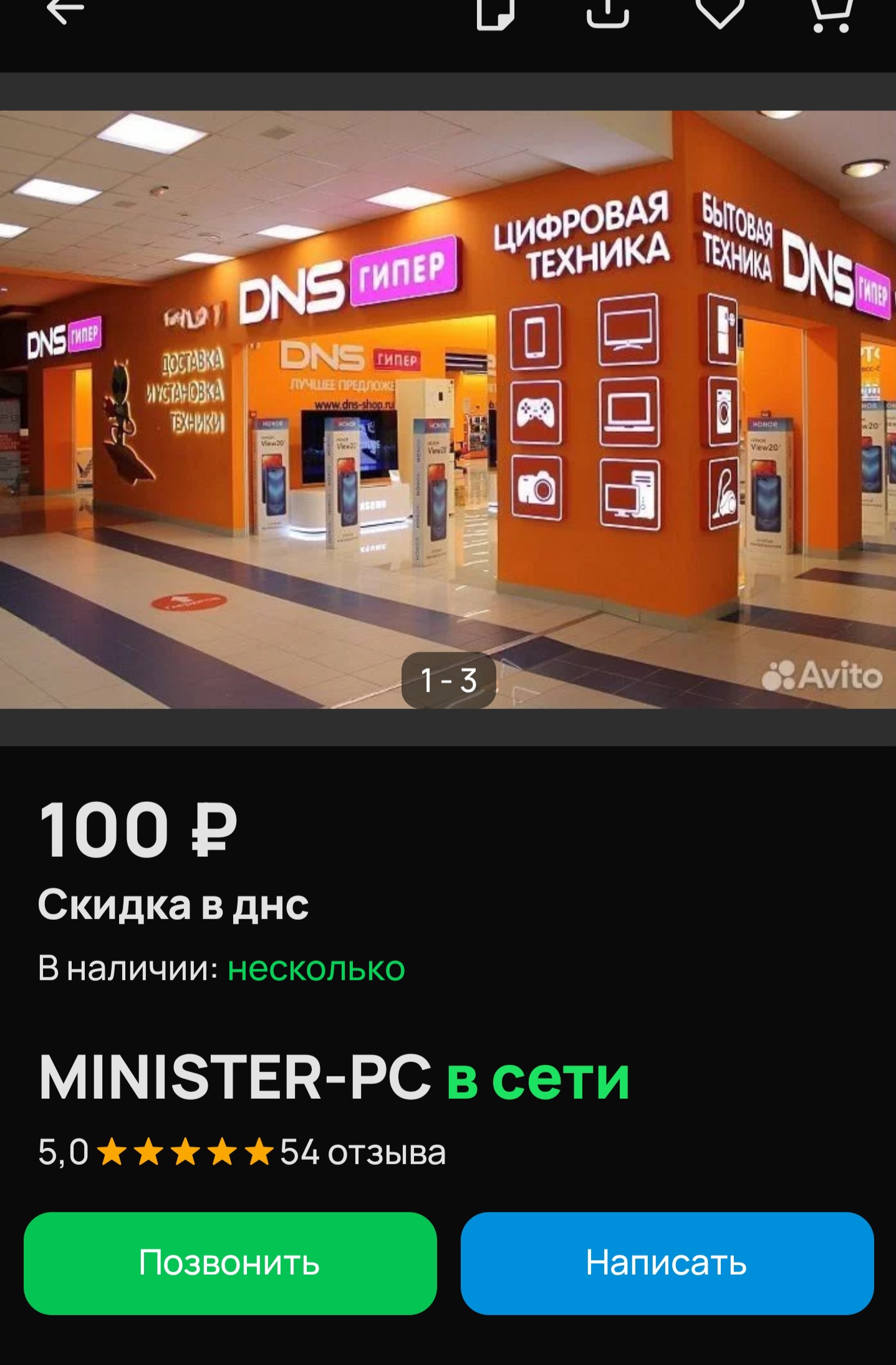The height and width of the screenshot is (1365, 896).
Task: View the seller's 54 отзыва reviews
Action: [x=362, y=1152]
